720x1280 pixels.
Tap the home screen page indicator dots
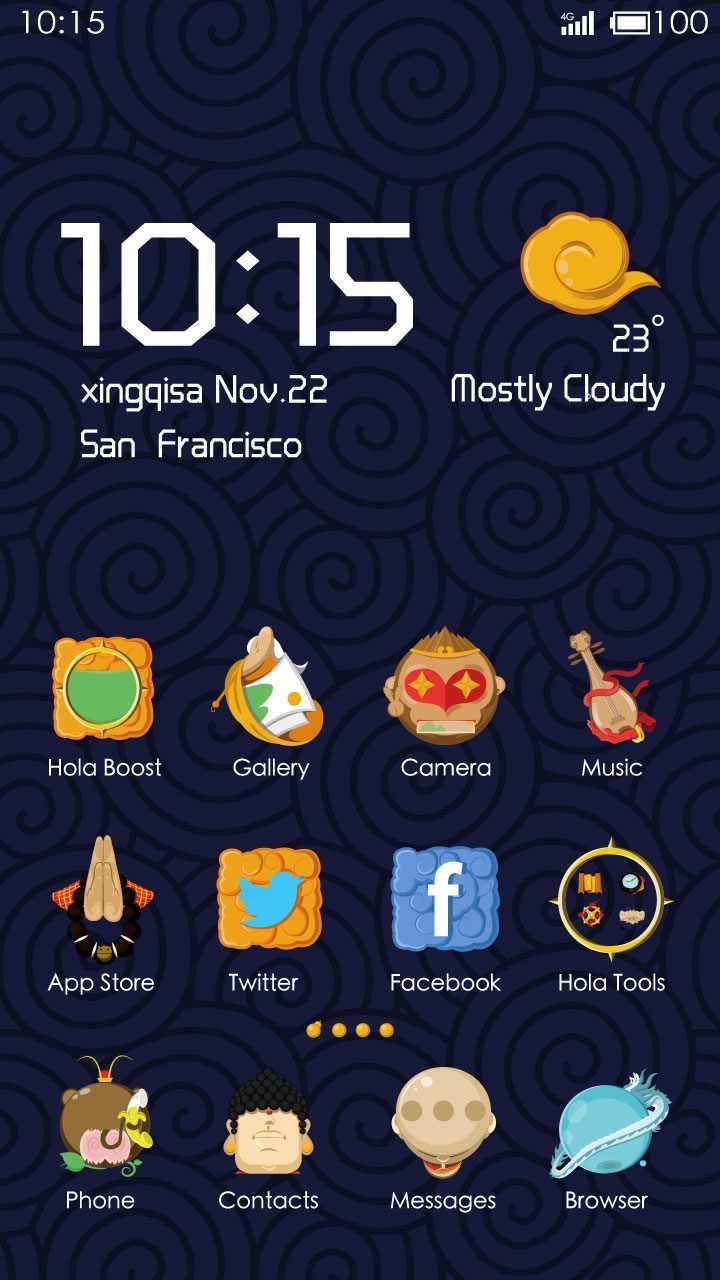(350, 1029)
